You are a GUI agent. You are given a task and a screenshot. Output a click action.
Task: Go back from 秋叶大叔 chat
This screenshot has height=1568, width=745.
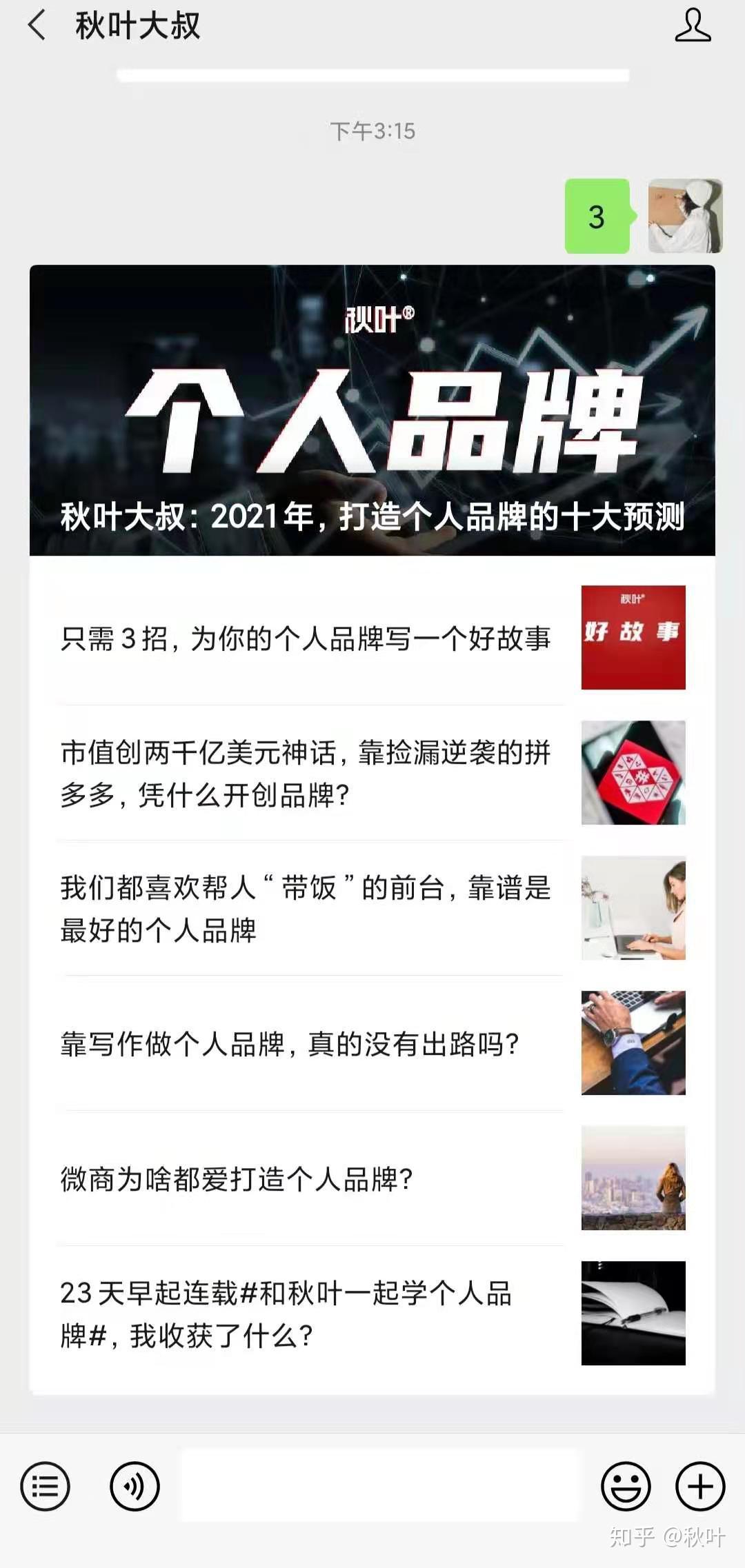point(37,26)
